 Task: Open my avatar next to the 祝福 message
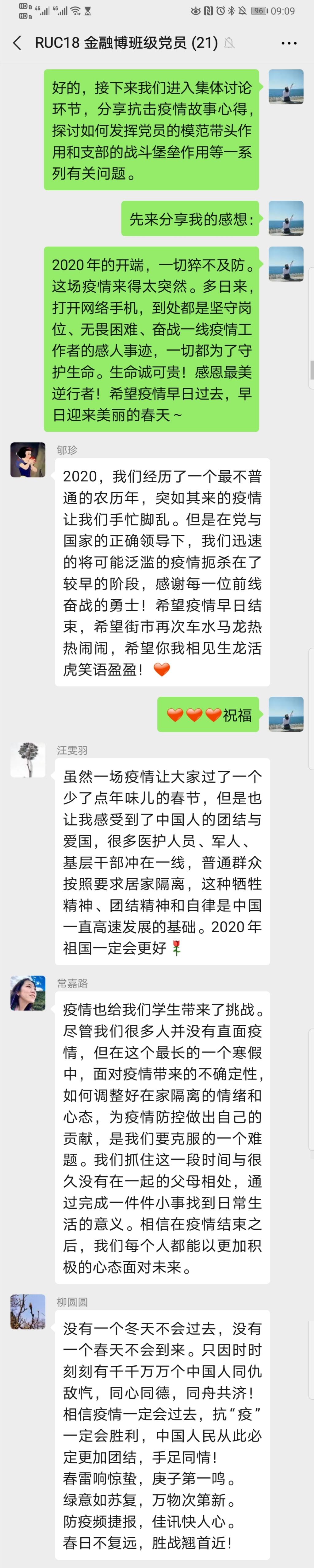pos(286,714)
